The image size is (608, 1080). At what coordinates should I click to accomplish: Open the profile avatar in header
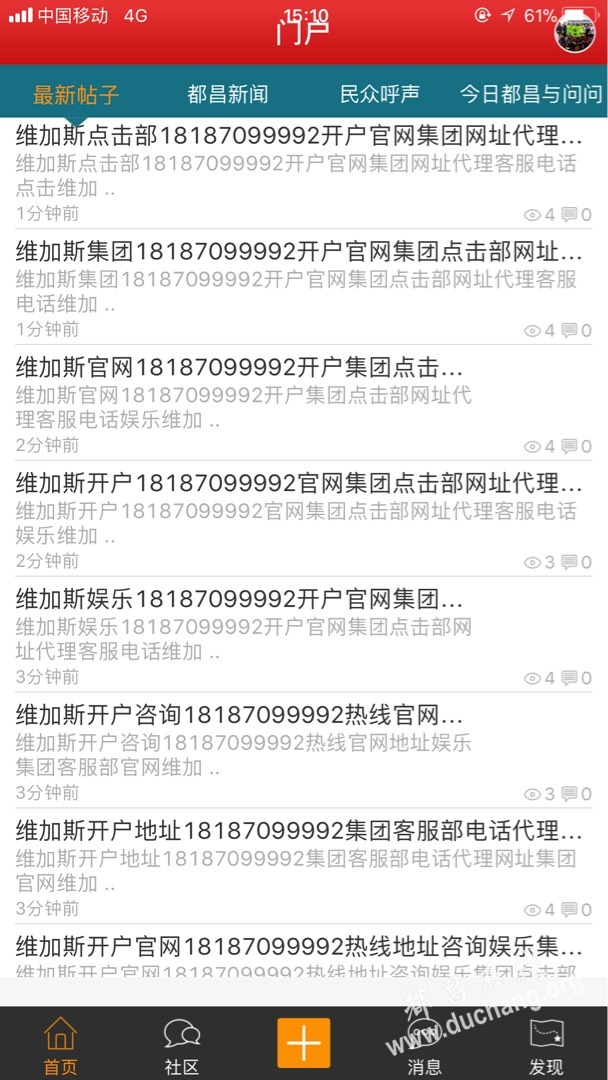(575, 32)
